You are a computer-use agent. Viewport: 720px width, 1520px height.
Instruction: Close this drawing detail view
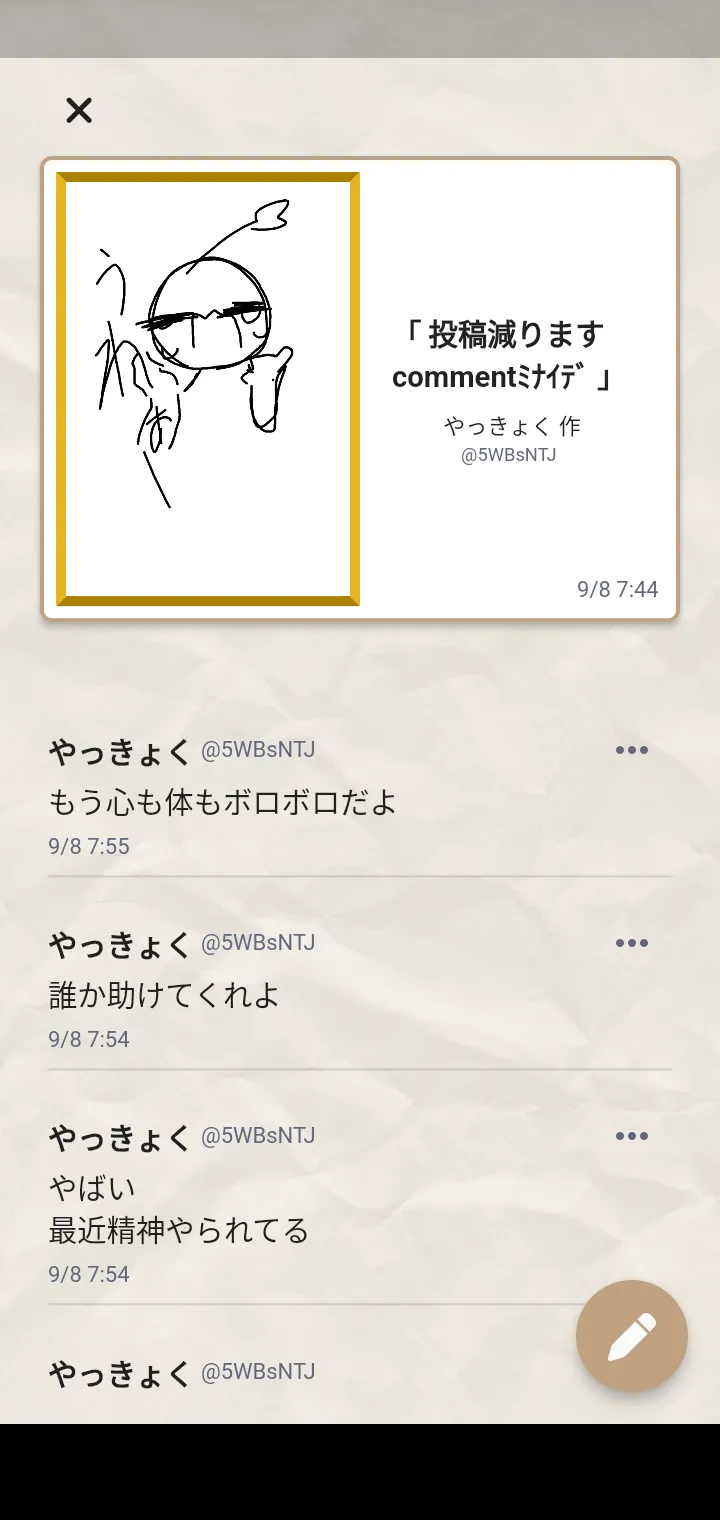(x=79, y=110)
